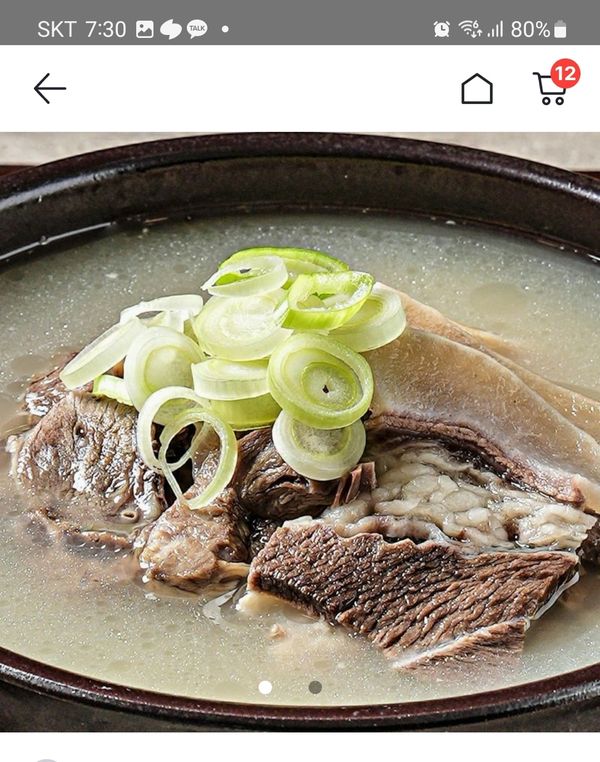Go back using the arrow icon
Viewport: 600px width, 762px height.
point(49,89)
